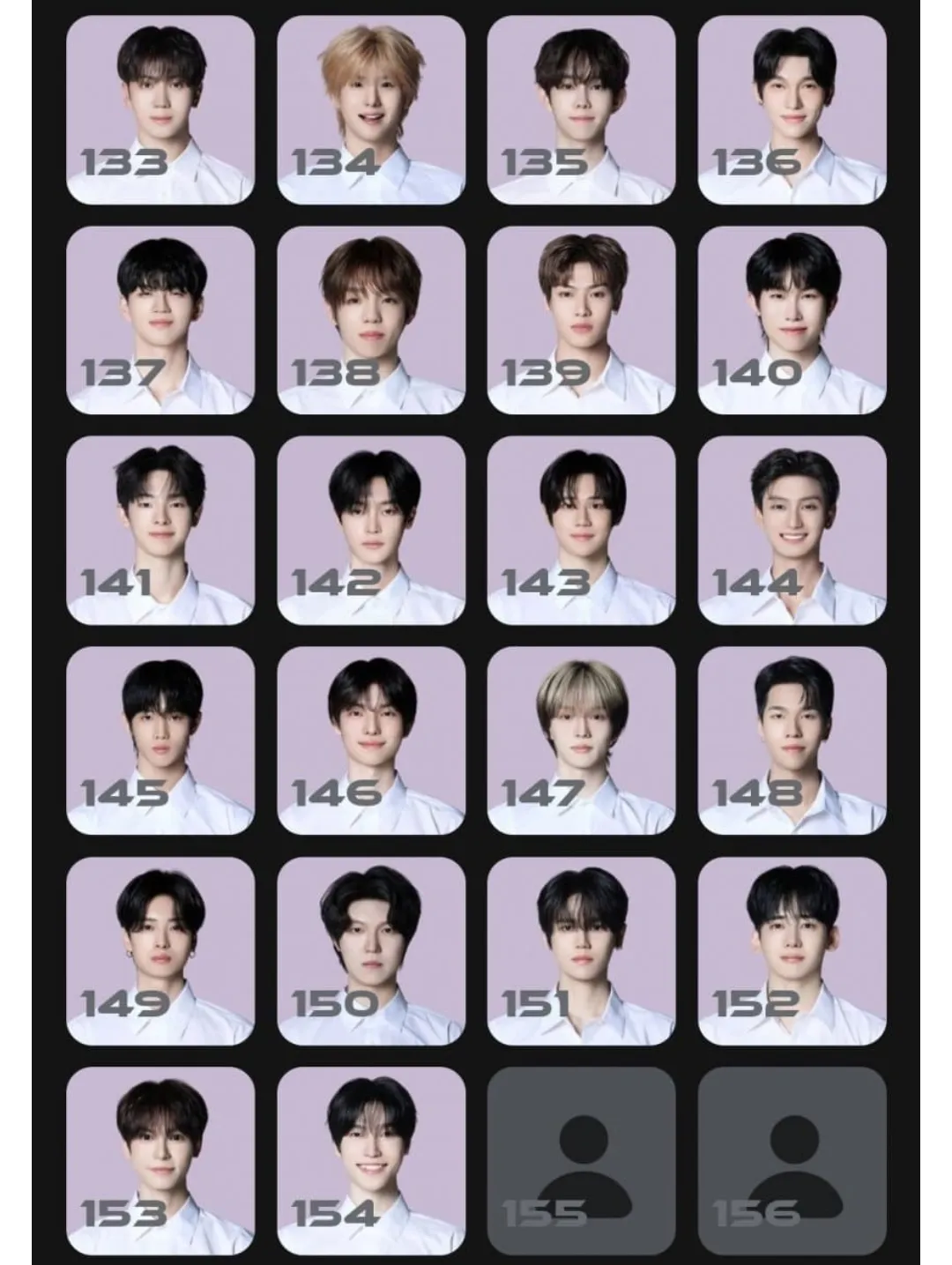Open contestant tile 150
The image size is (952, 1265).
point(371,951)
